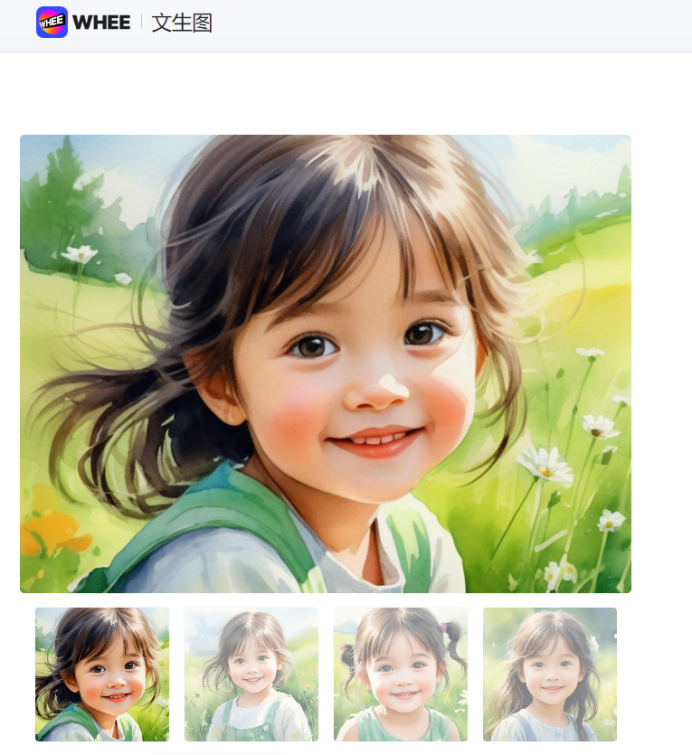The height and width of the screenshot is (755, 692).
Task: View the thumbnail of the girl with pigtails
Action: [x=400, y=674]
